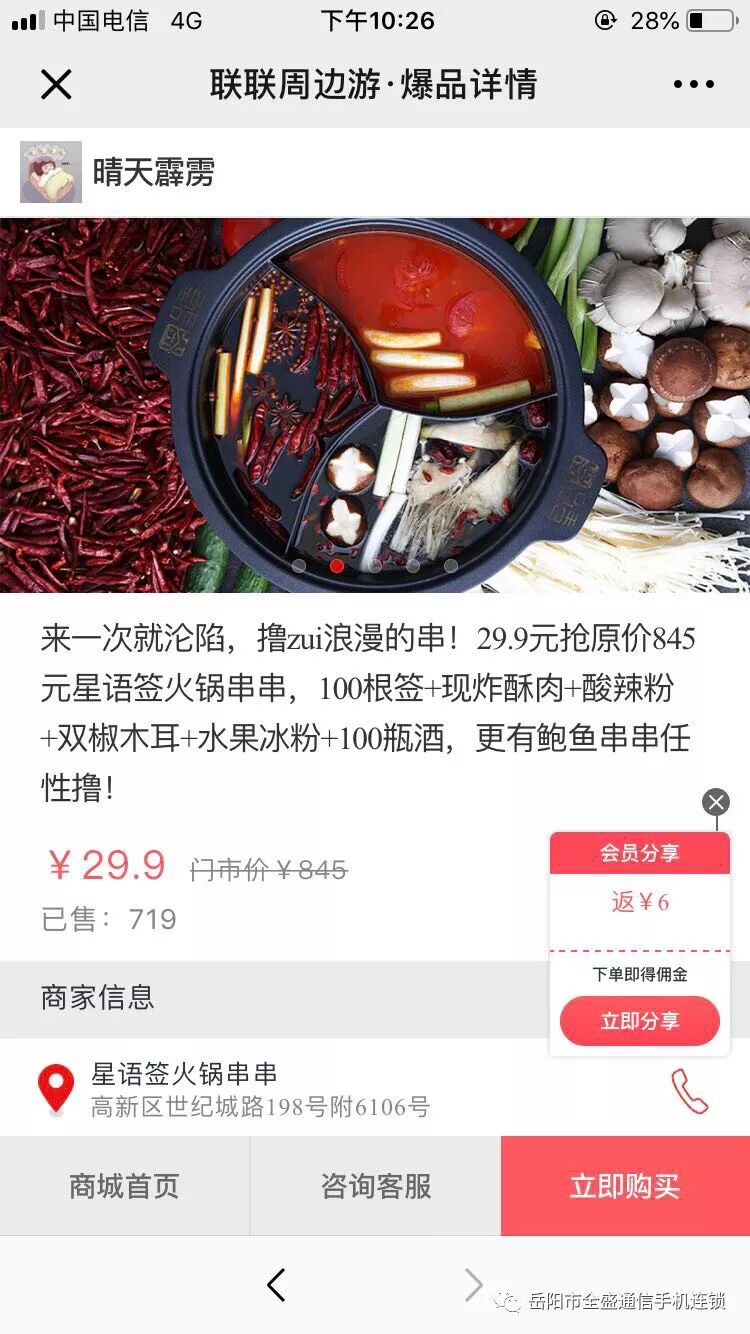Viewport: 750px width, 1334px height.
Task: Open the map location for 星语签火锅串串
Action: (56, 1089)
